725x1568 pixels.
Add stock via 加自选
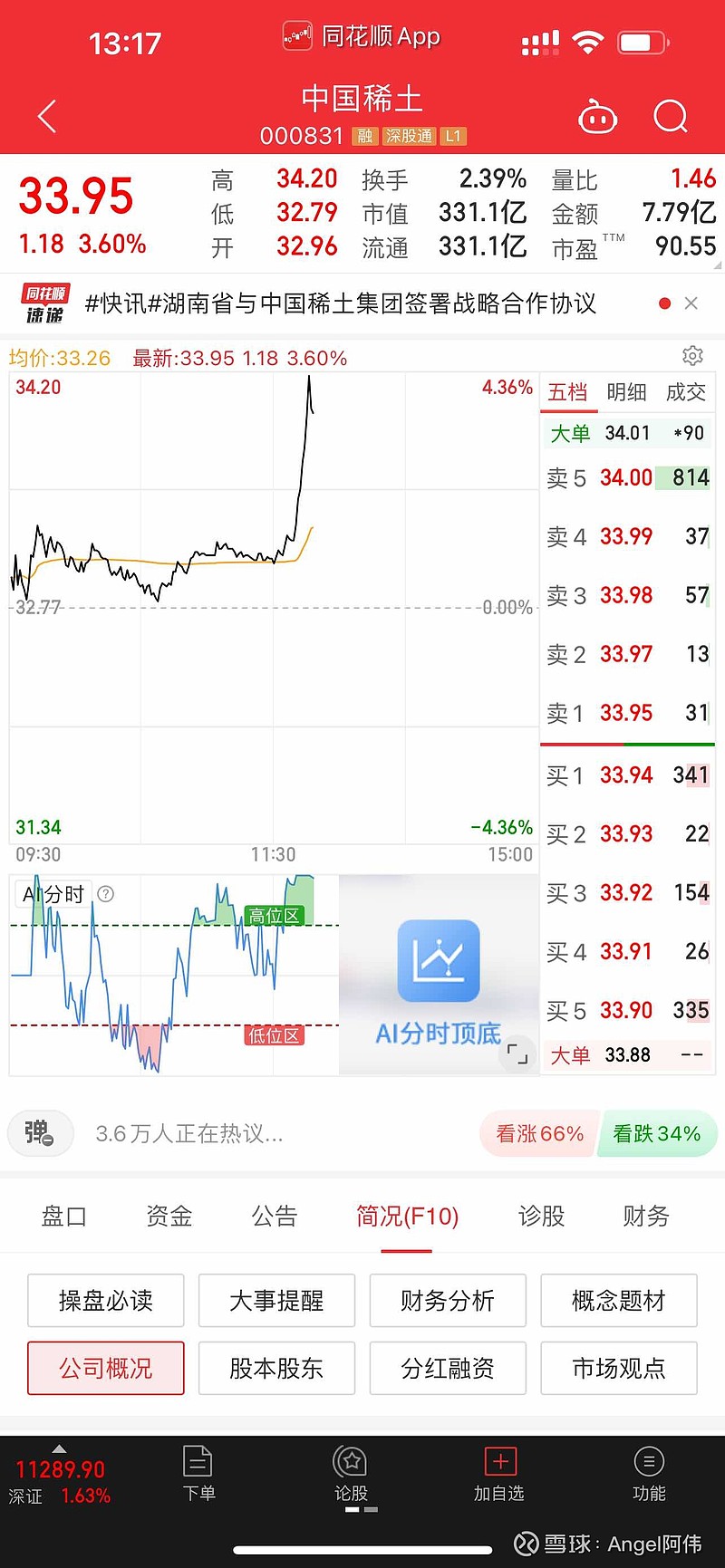[x=499, y=1475]
